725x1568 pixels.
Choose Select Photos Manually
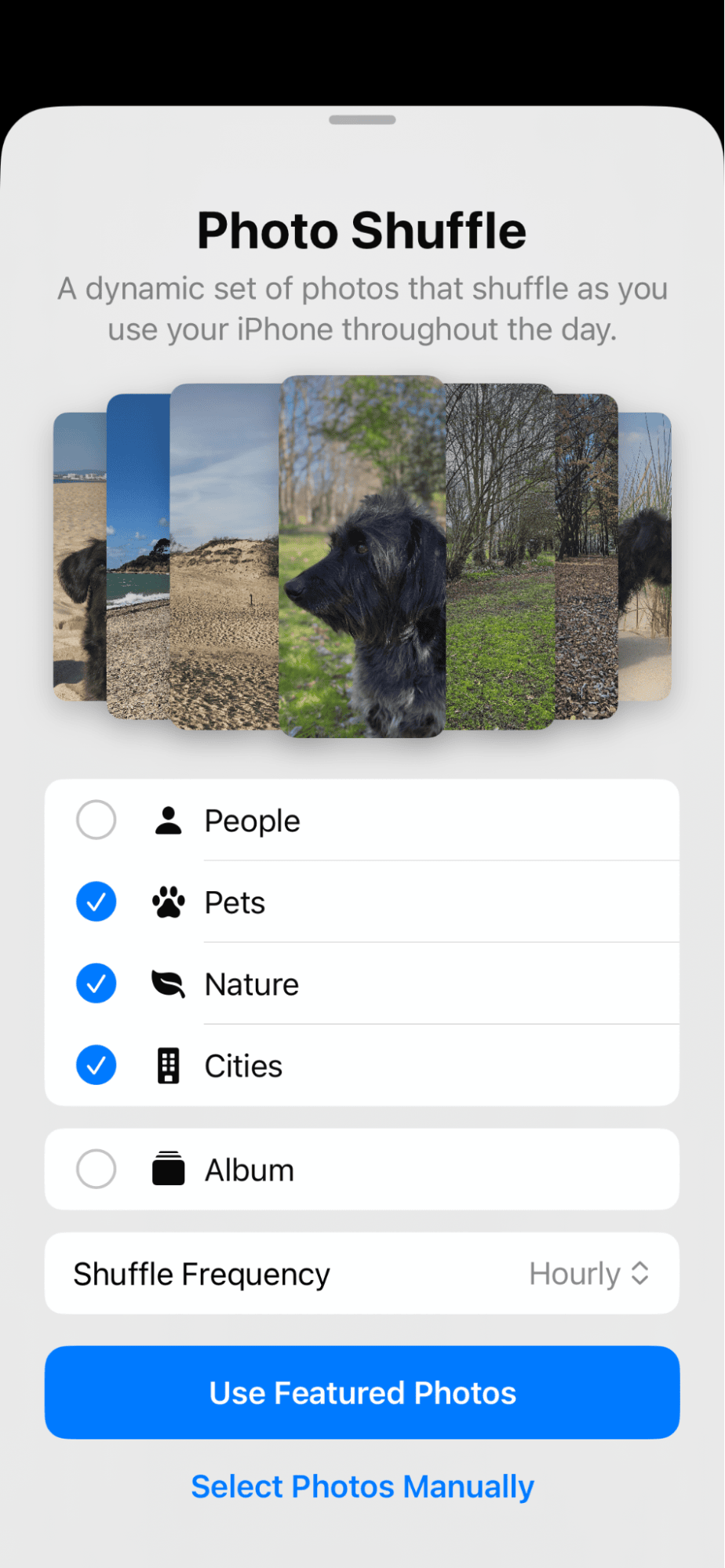(362, 1486)
